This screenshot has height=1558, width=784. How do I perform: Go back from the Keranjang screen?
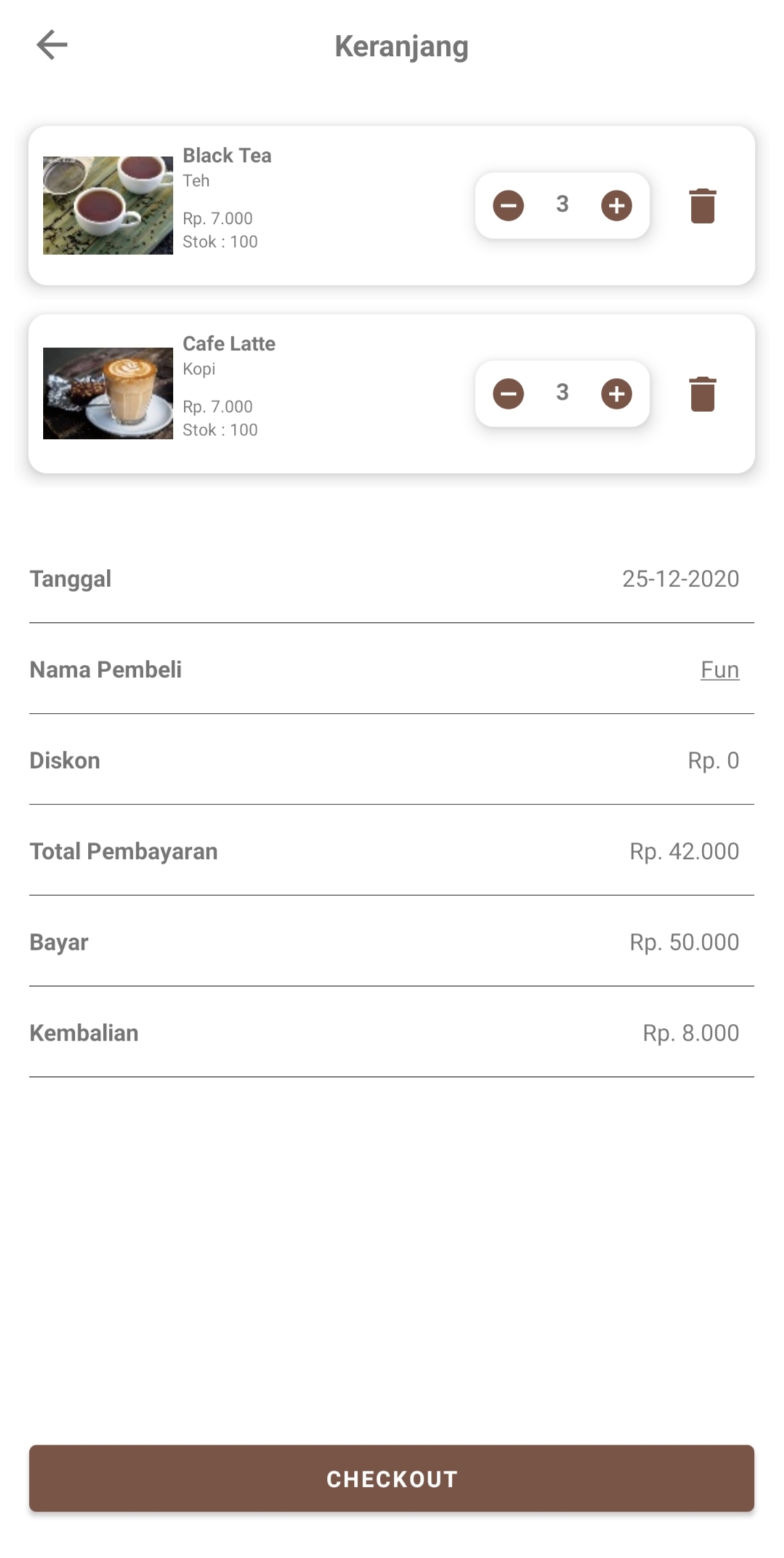click(52, 45)
